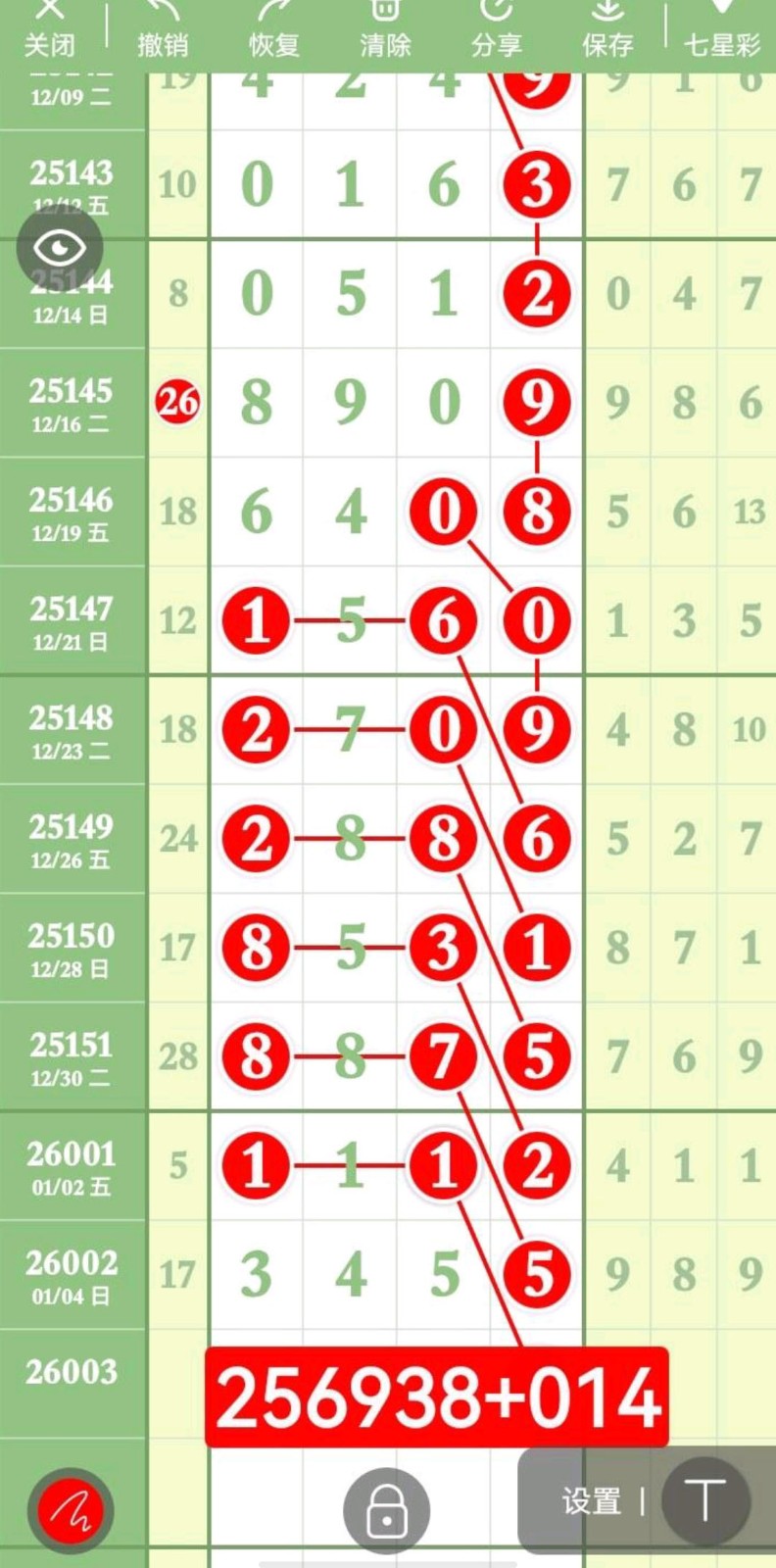Clear all markings with 清除
This screenshot has width=776, height=1568.
pos(385,29)
